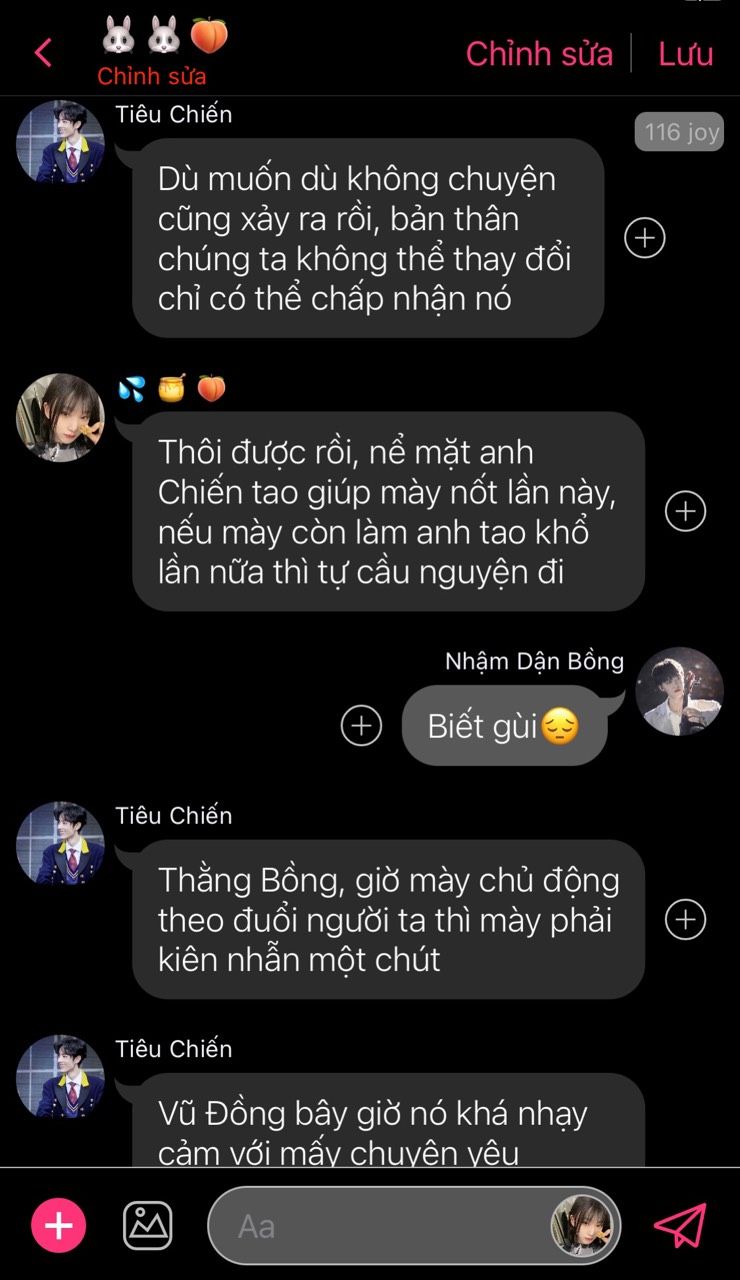Tap Chỉnh sửa in the top bar

(x=539, y=53)
